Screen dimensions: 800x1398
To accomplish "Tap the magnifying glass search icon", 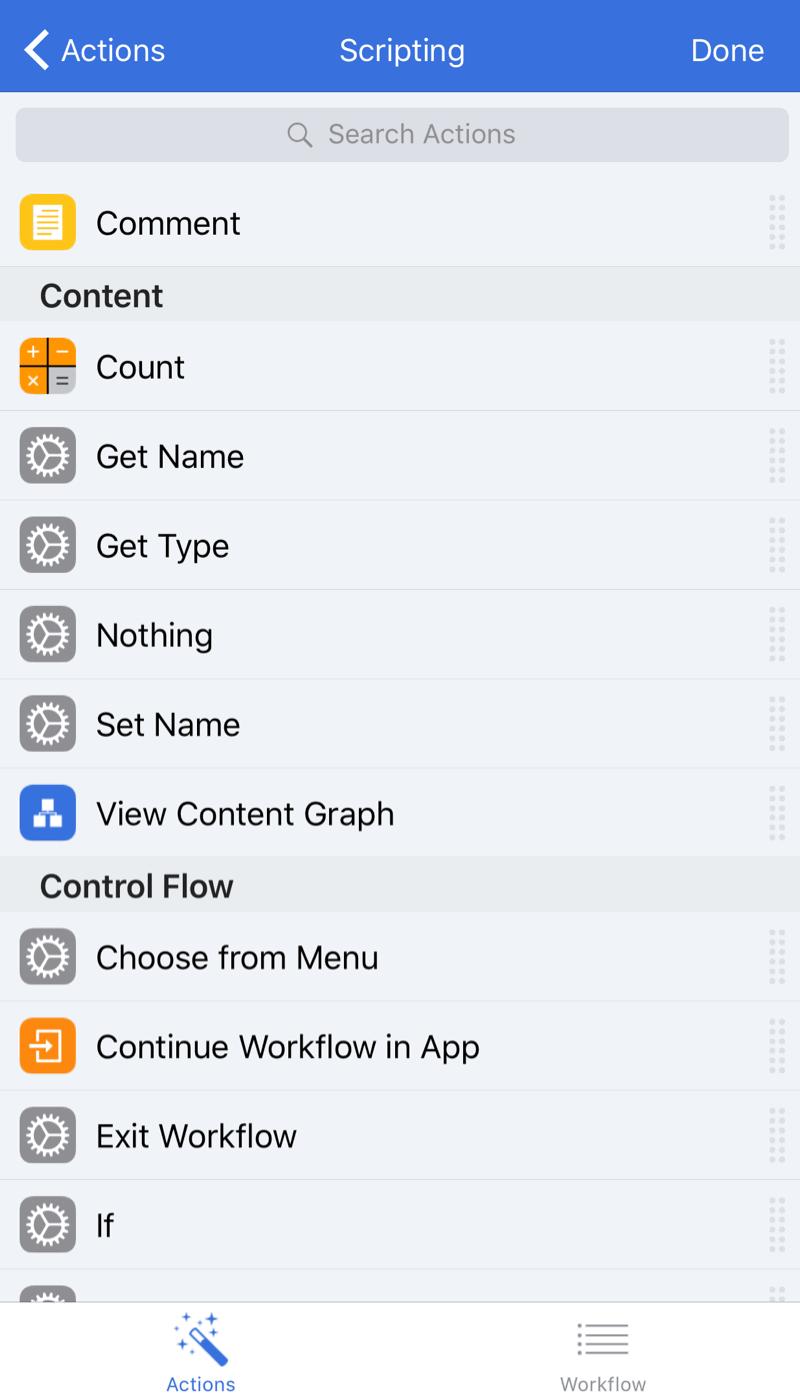I will (299, 134).
